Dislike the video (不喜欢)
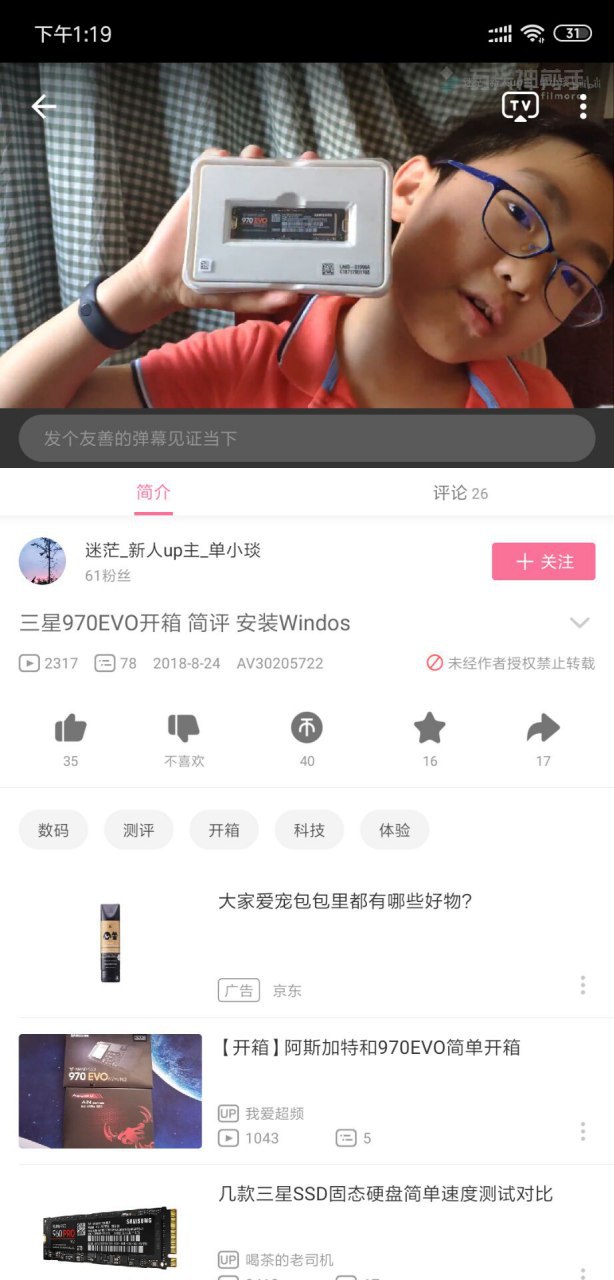The image size is (614, 1280). click(184, 729)
